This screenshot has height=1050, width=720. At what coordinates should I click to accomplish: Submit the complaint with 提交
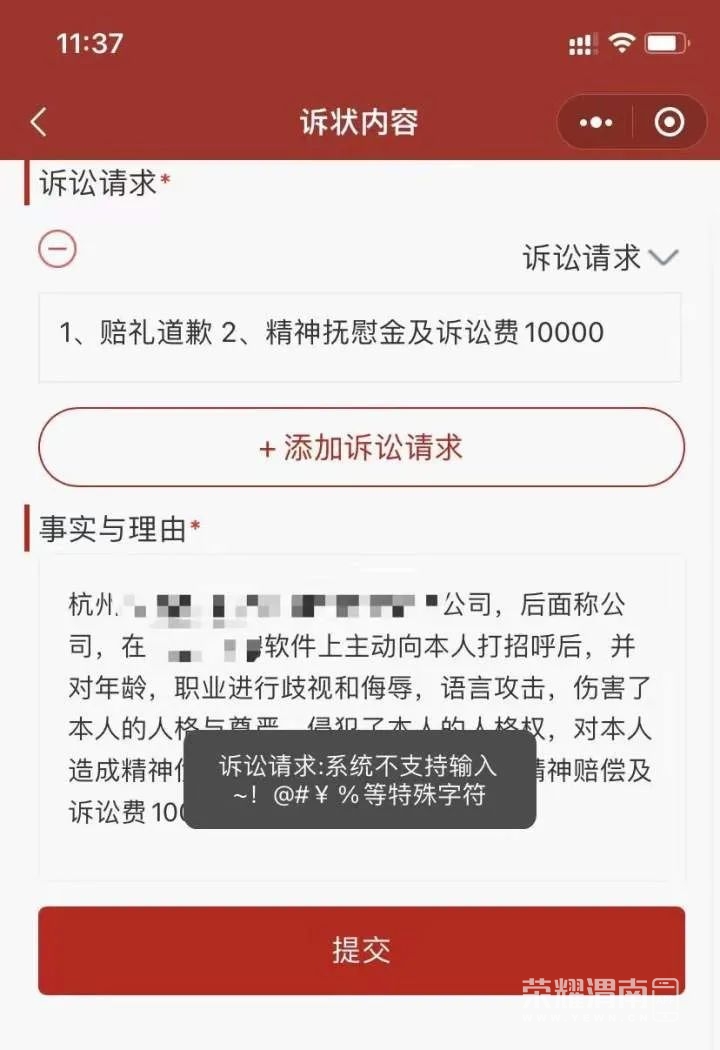point(360,950)
